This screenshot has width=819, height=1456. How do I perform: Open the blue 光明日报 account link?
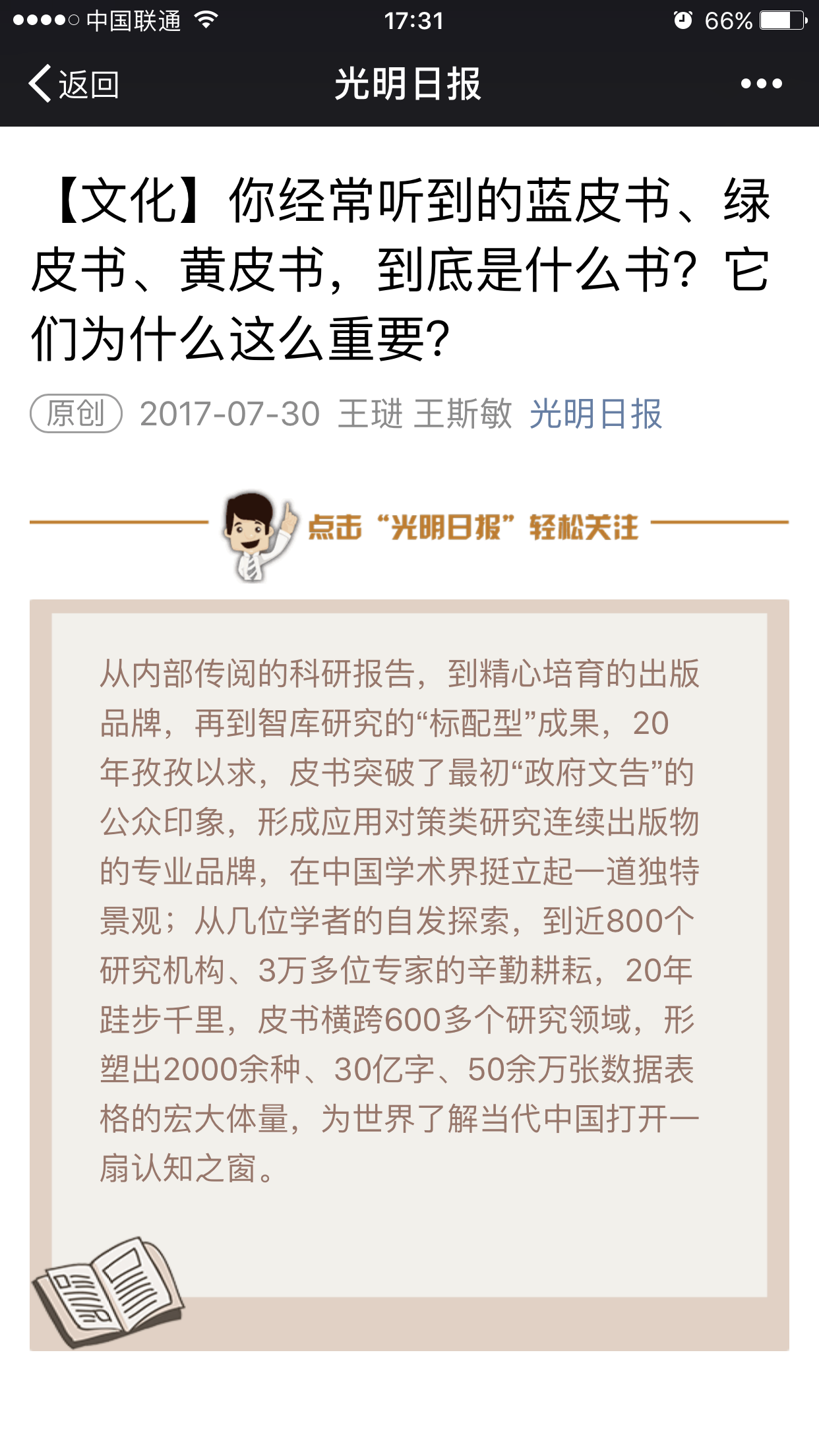click(595, 414)
